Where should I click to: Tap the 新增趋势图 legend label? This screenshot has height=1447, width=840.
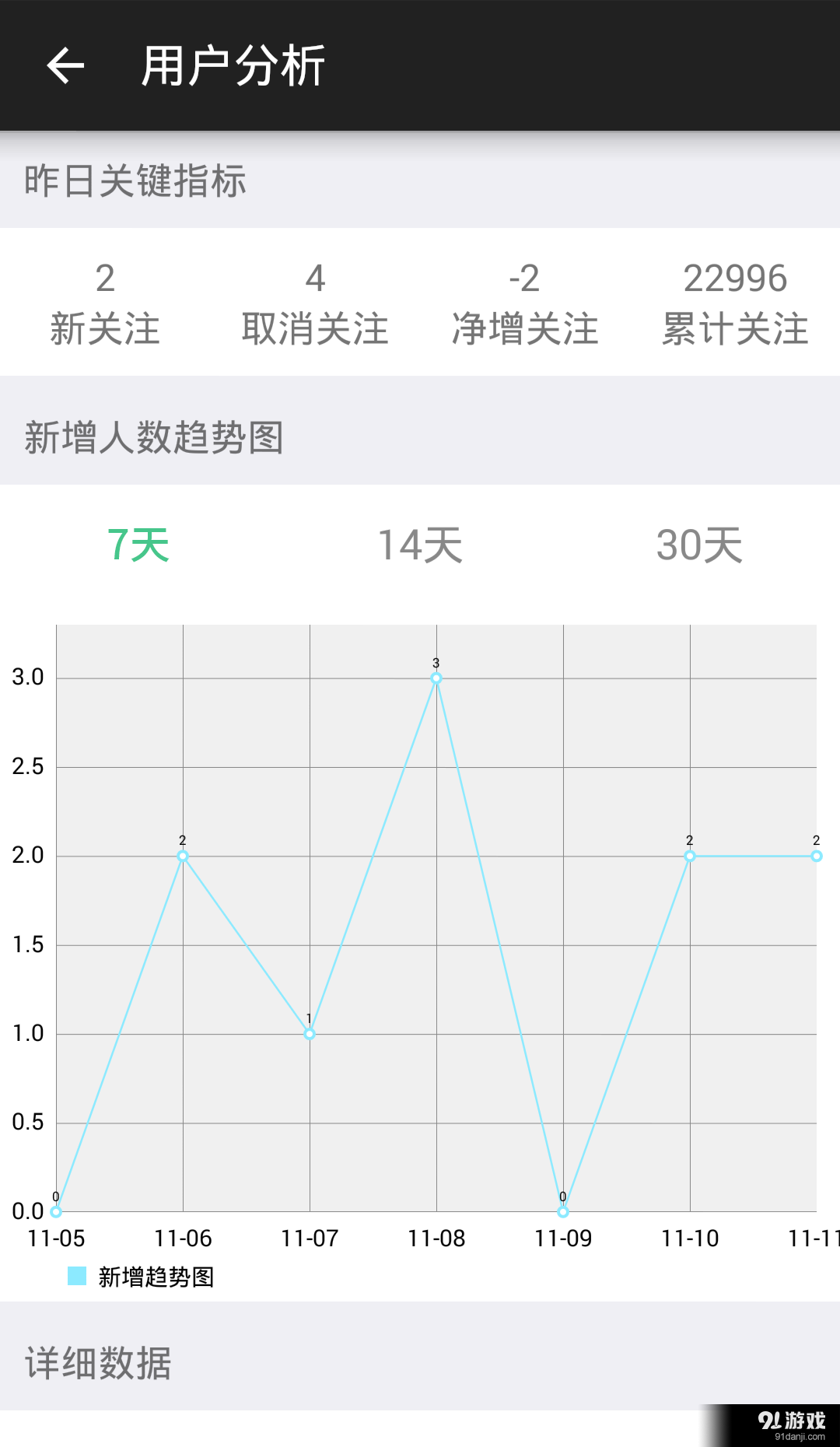(156, 1276)
